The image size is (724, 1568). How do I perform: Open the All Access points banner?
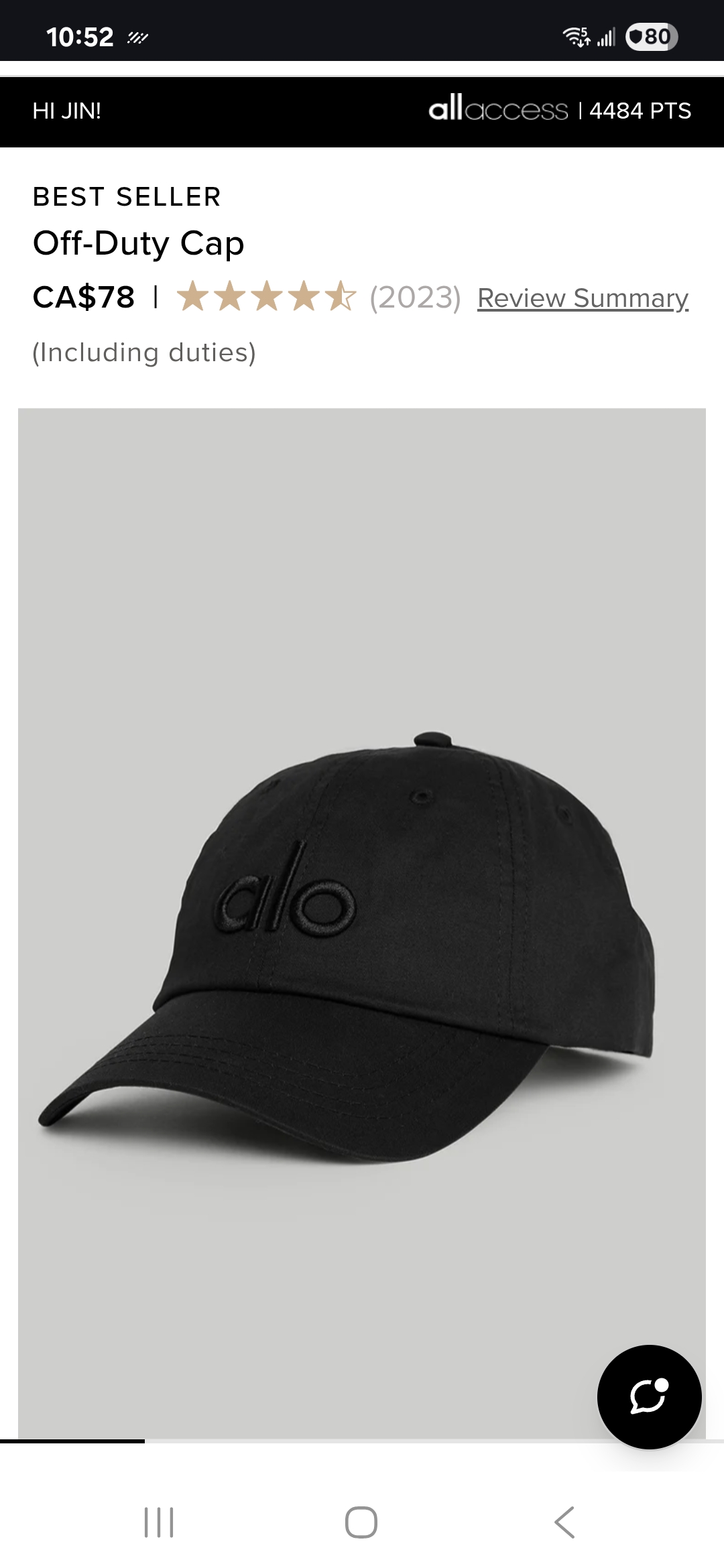coord(559,111)
